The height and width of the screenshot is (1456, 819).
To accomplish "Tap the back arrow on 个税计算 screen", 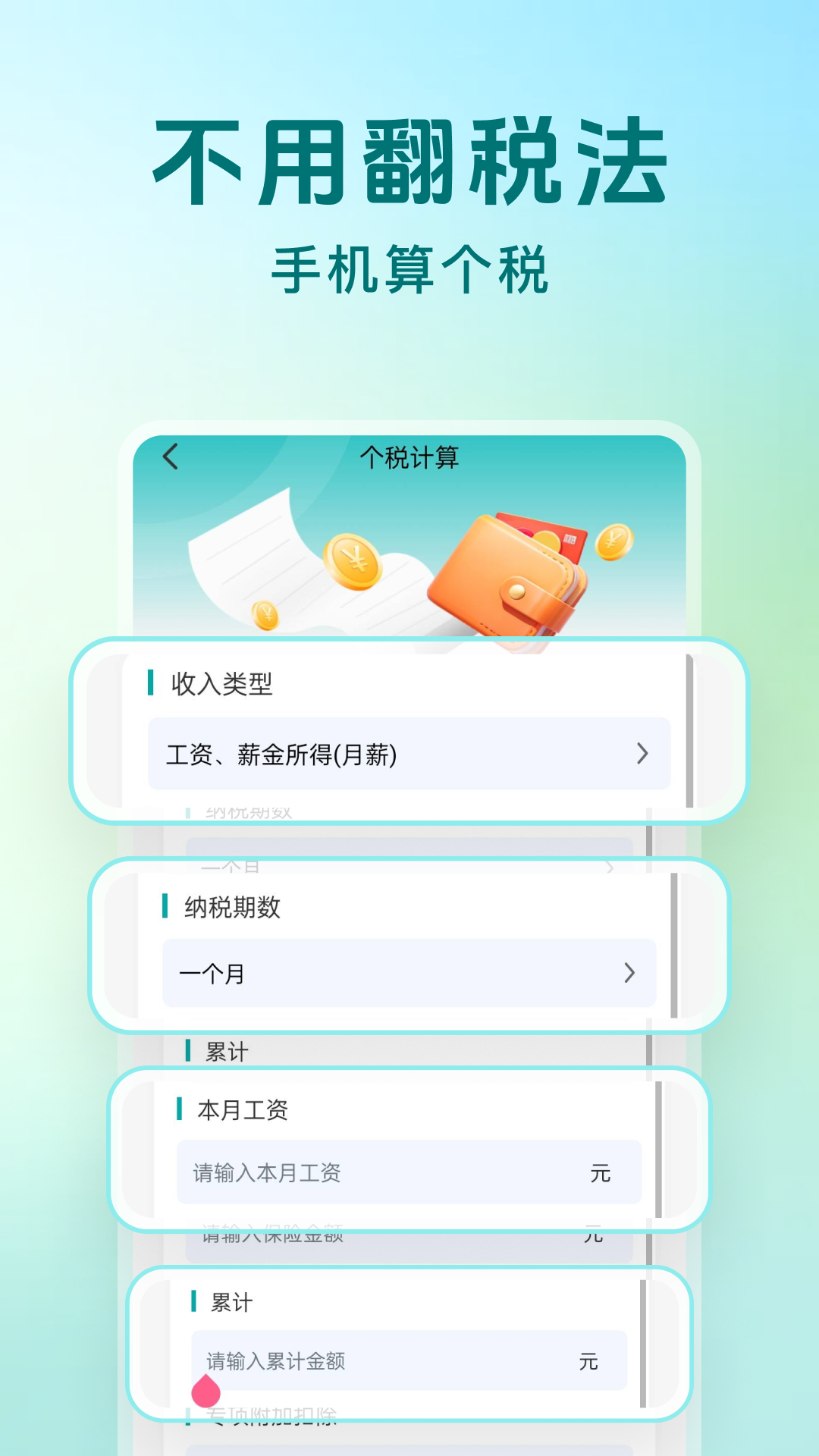I will coord(171,457).
